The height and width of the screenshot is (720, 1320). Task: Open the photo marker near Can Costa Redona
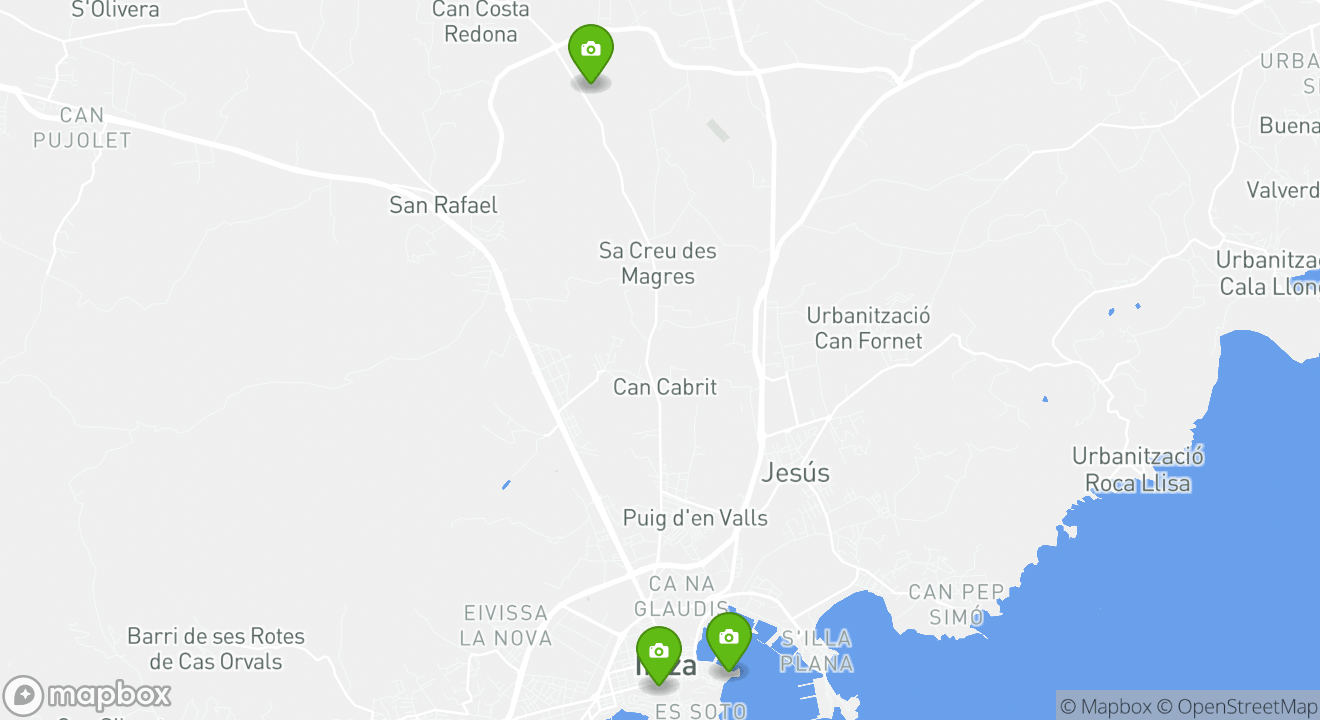tap(590, 51)
